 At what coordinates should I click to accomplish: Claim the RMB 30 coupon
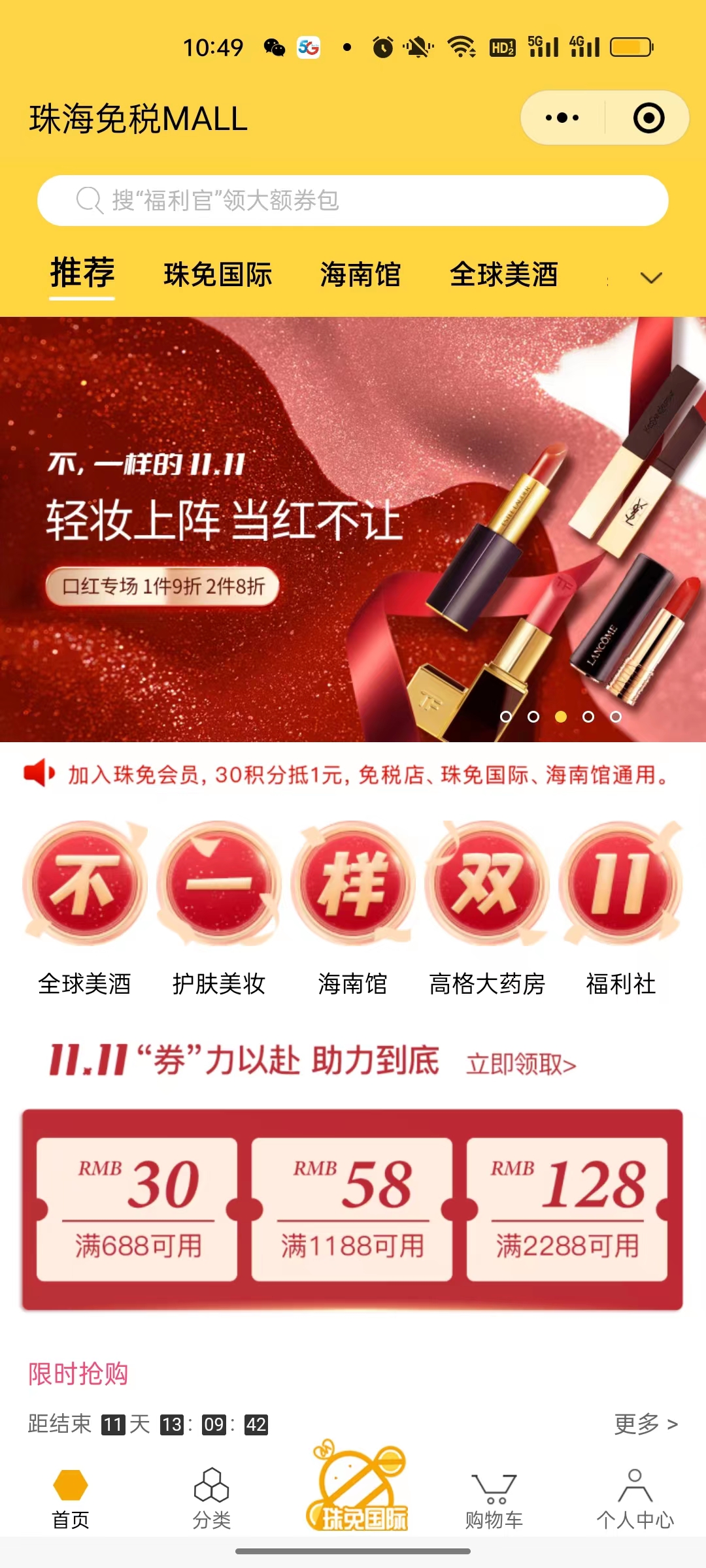(x=137, y=1209)
